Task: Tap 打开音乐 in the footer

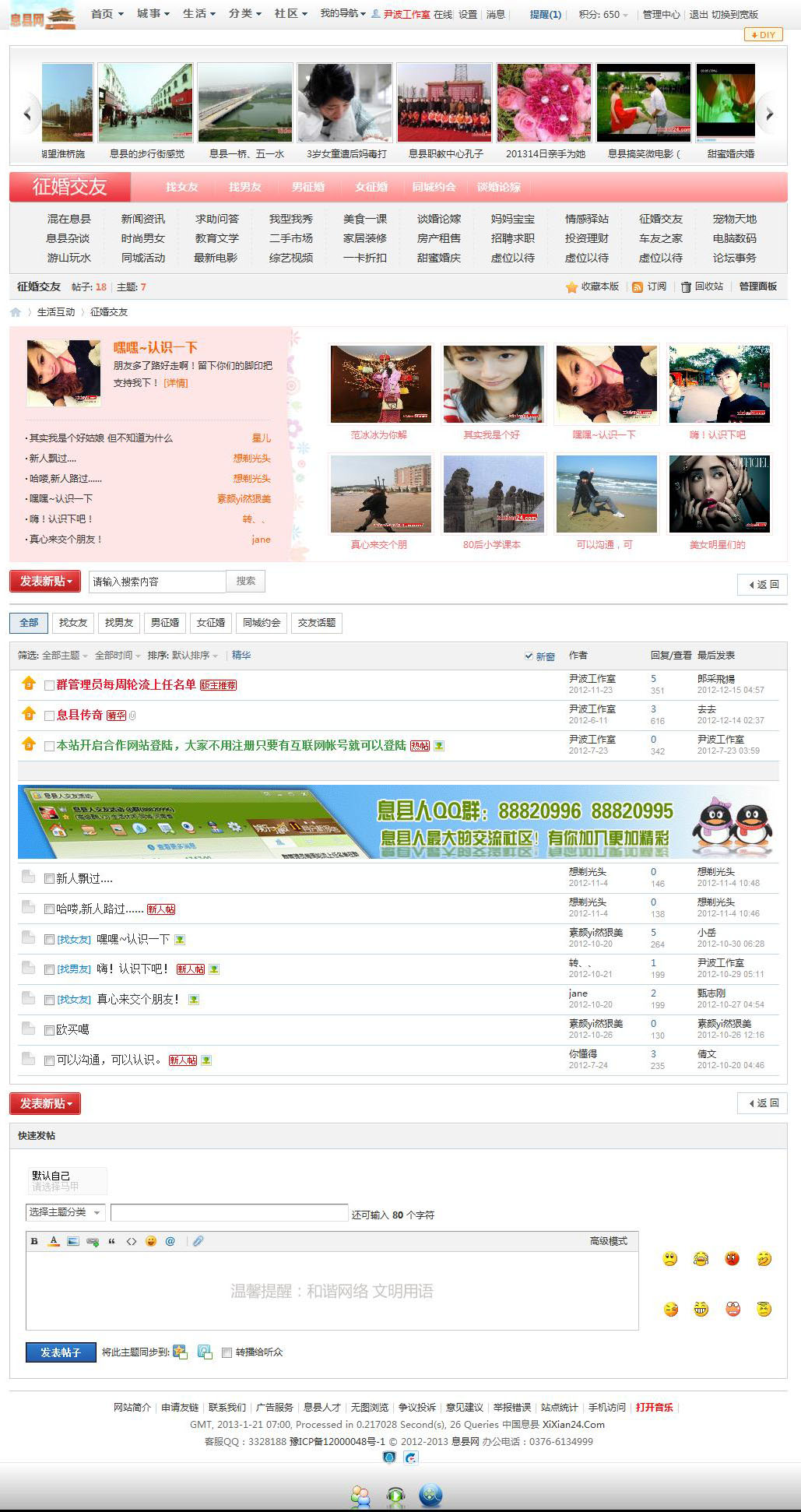Action: pyautogui.click(x=654, y=1407)
